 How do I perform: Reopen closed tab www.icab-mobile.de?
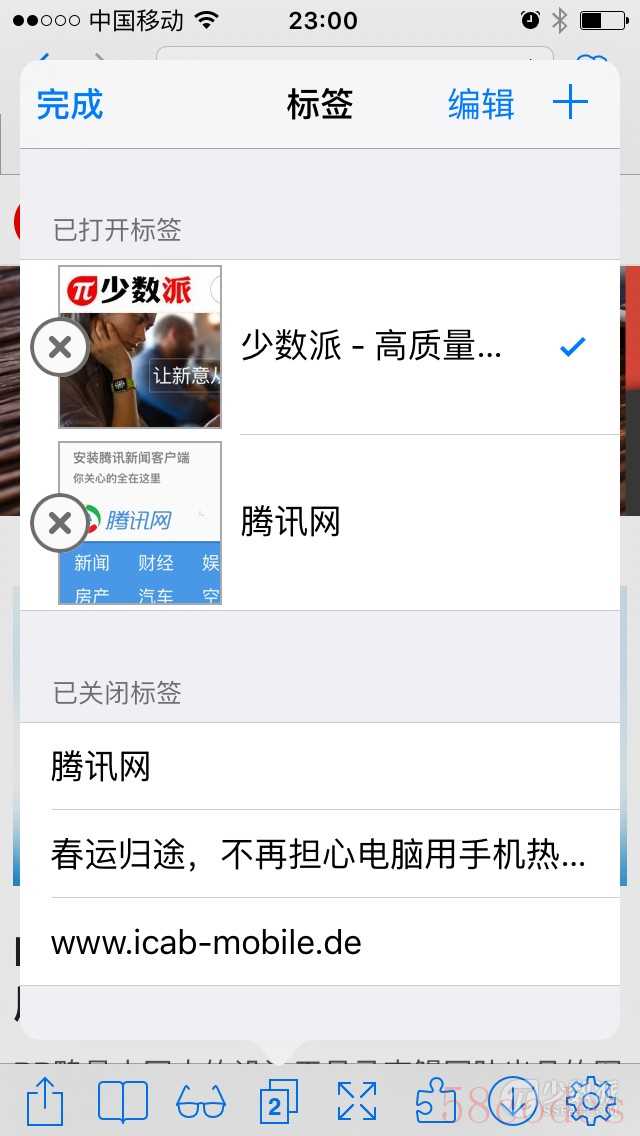click(320, 942)
